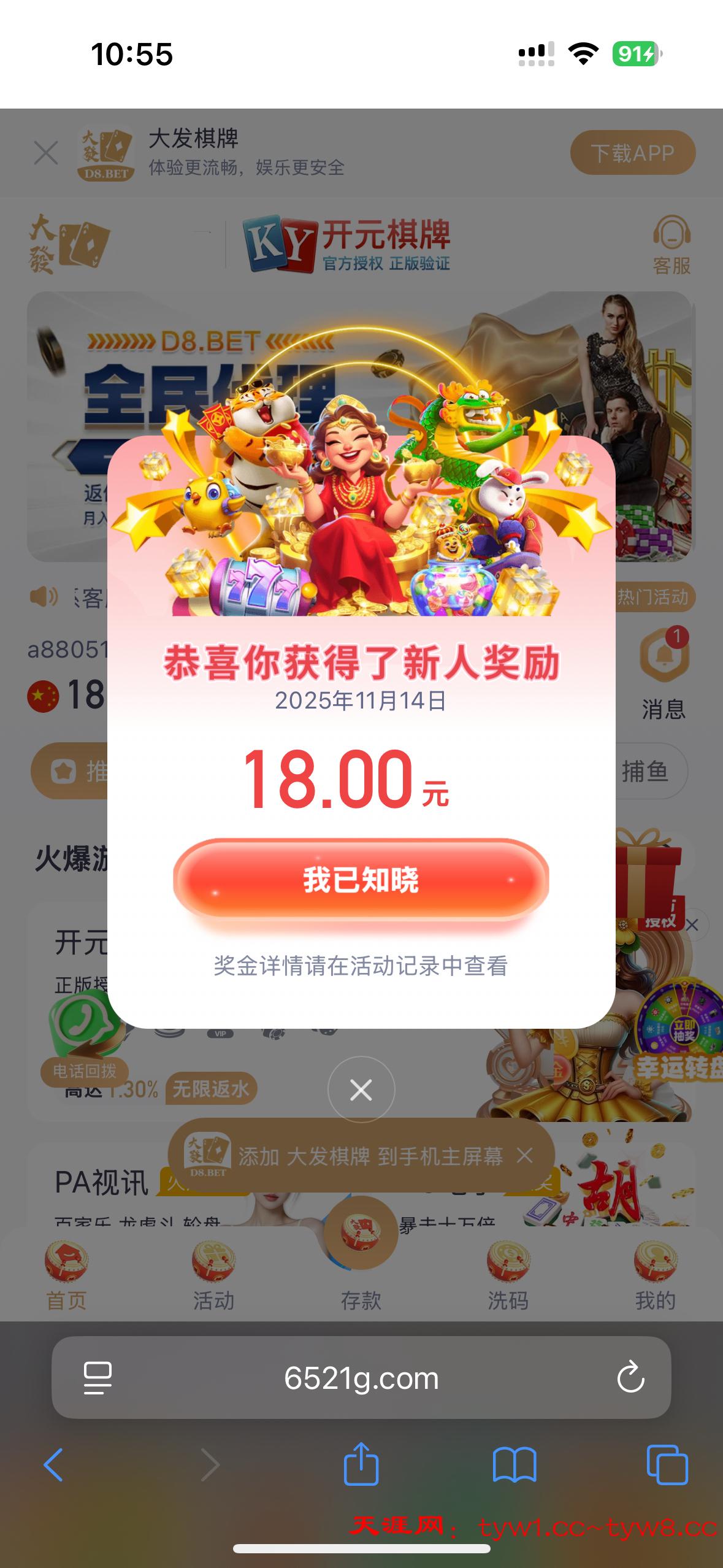Switch to the 活动 tab

click(213, 1276)
